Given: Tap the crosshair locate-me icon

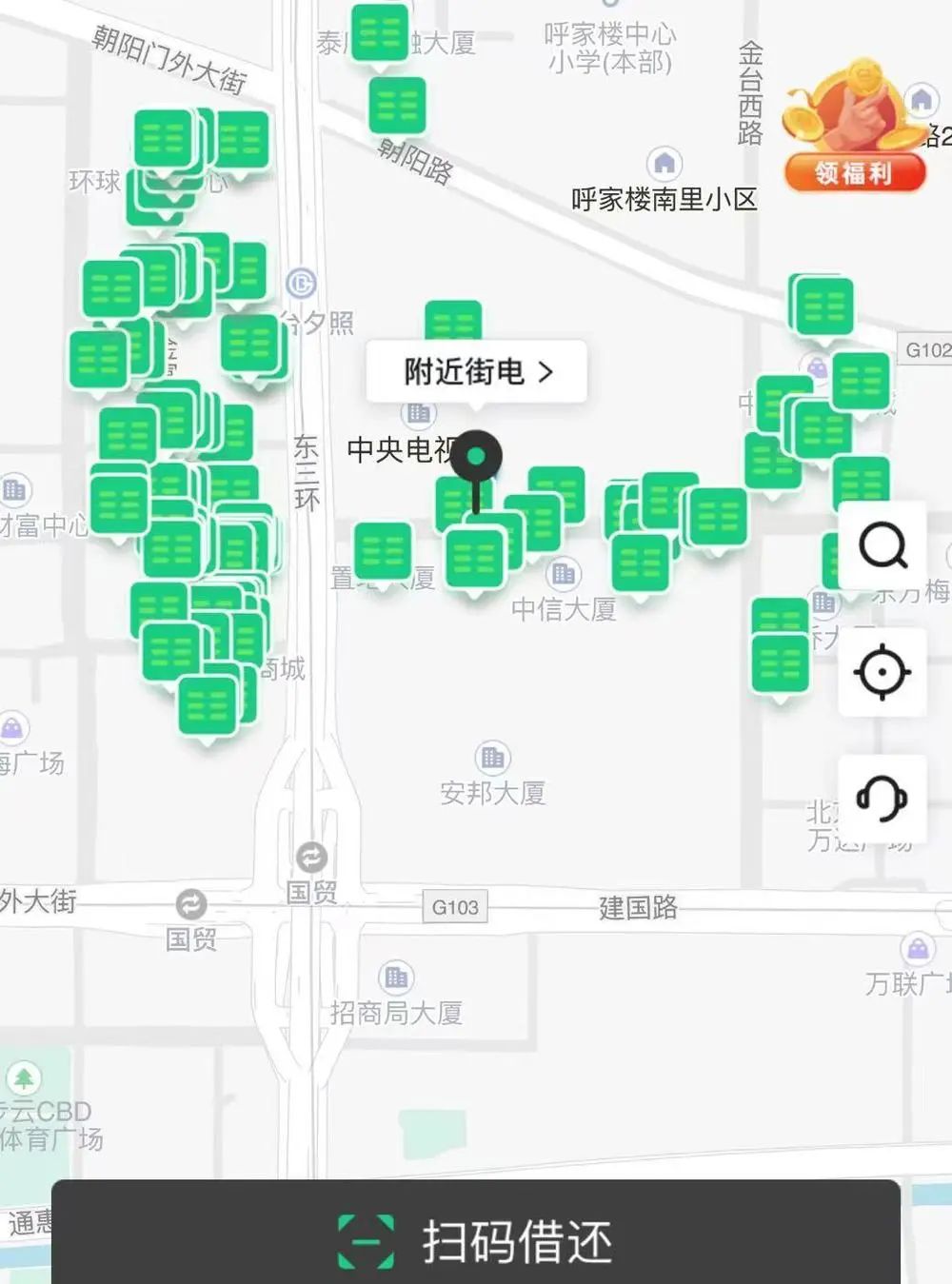Looking at the screenshot, I should 884,672.
